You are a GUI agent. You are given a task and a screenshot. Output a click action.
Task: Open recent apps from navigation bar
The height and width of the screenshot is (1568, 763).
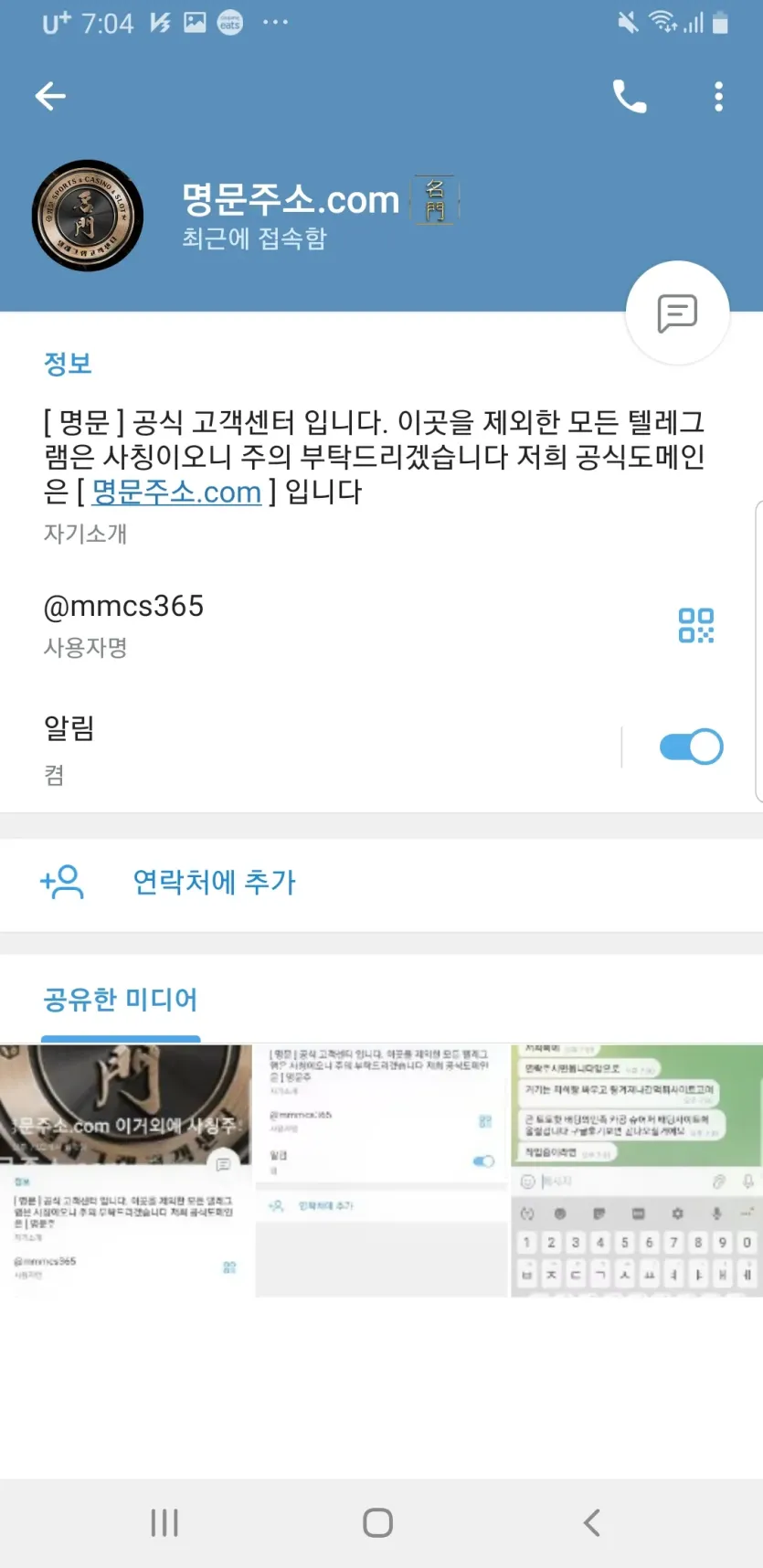click(164, 1522)
